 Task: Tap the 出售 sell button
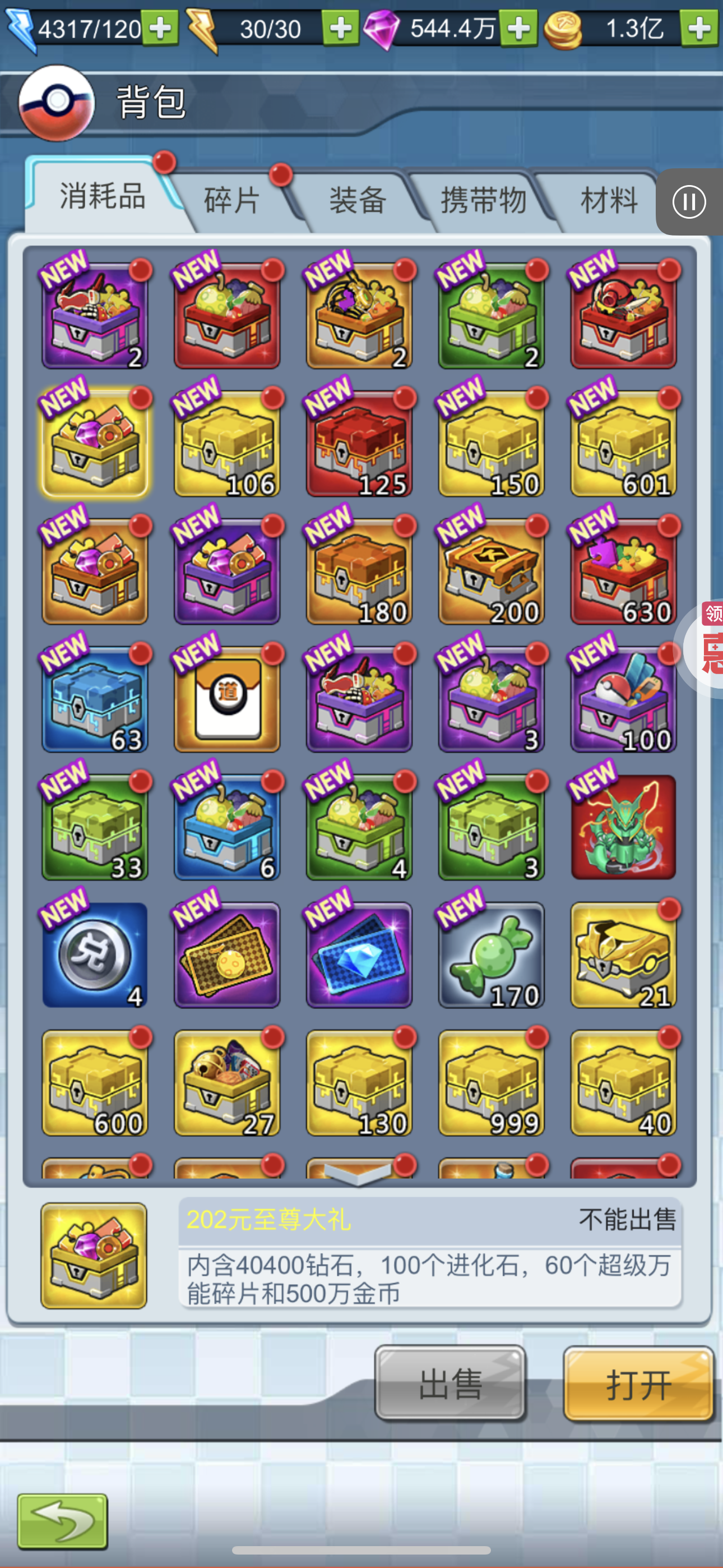[x=451, y=1383]
